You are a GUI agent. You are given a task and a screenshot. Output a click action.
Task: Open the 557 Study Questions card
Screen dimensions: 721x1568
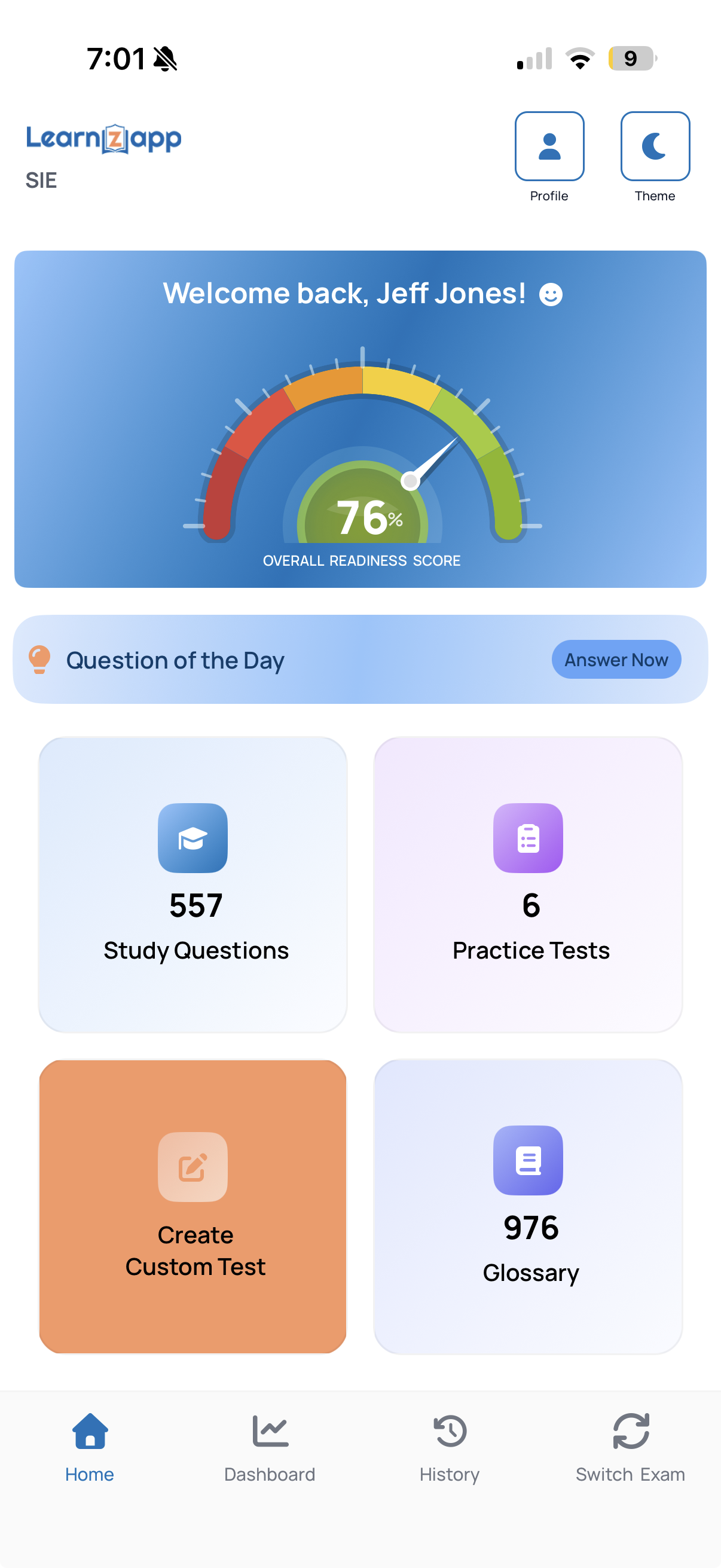(193, 884)
